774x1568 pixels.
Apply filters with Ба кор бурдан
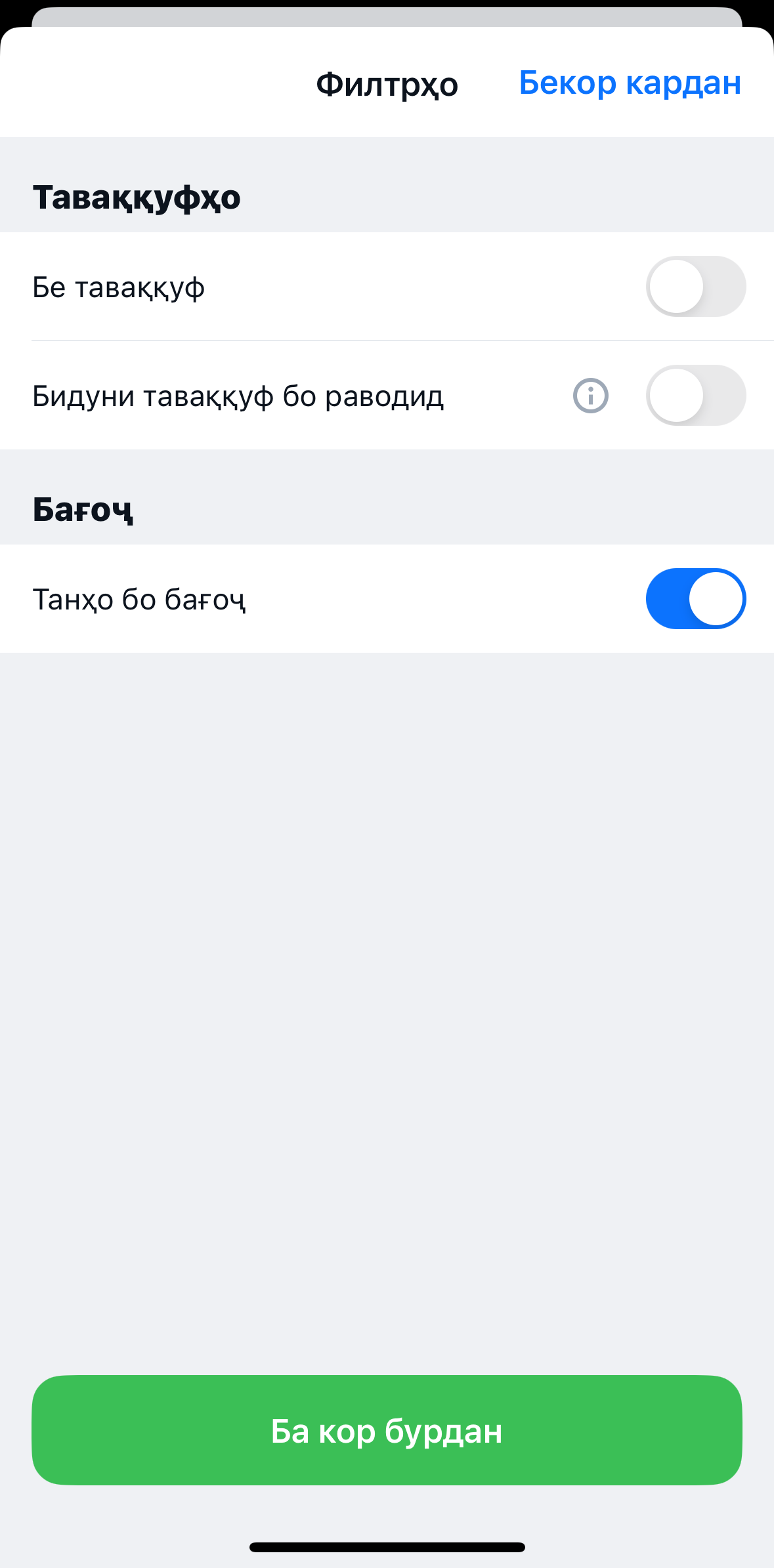[x=387, y=1430]
